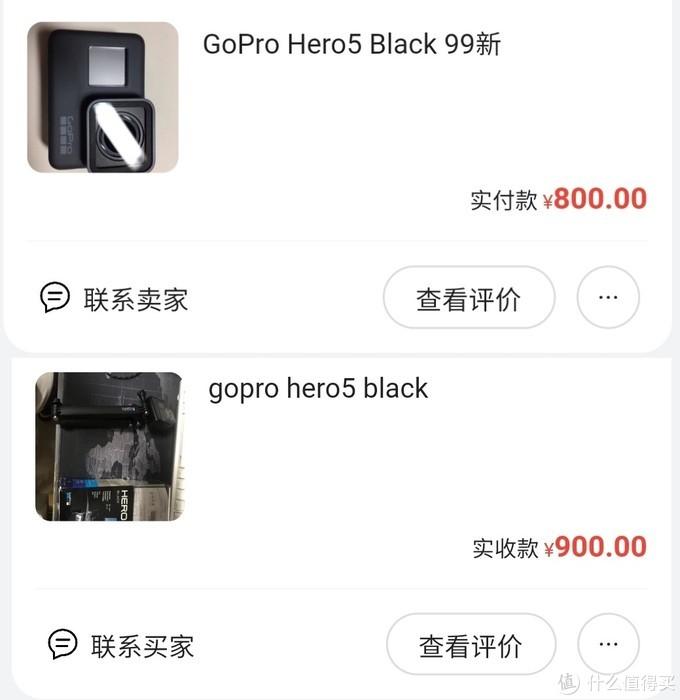Open the GoPro Hero5 Black 99新 product photo
The width and height of the screenshot is (680, 700).
(102, 97)
